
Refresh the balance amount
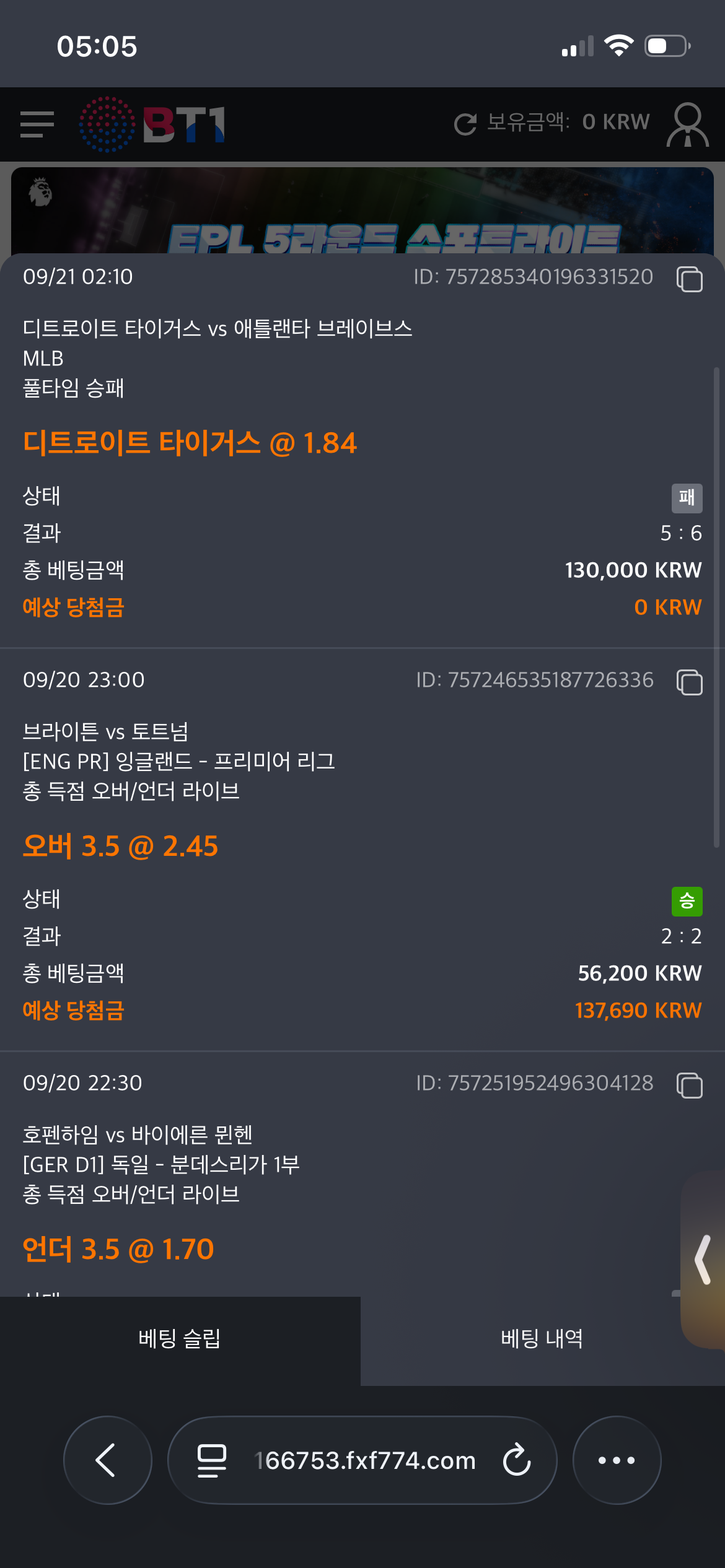pyautogui.click(x=465, y=124)
